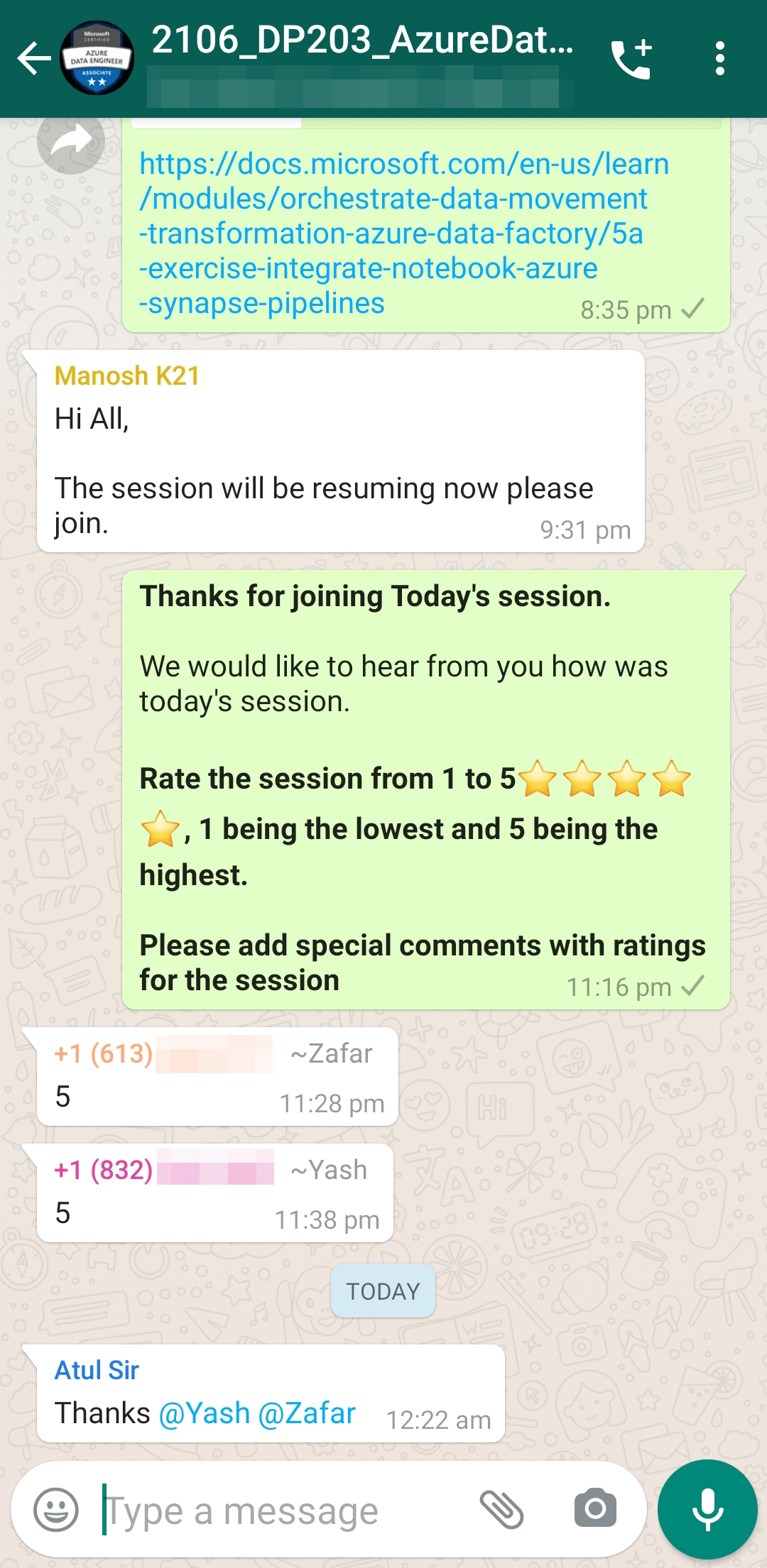Open the group info from the title

[362, 40]
